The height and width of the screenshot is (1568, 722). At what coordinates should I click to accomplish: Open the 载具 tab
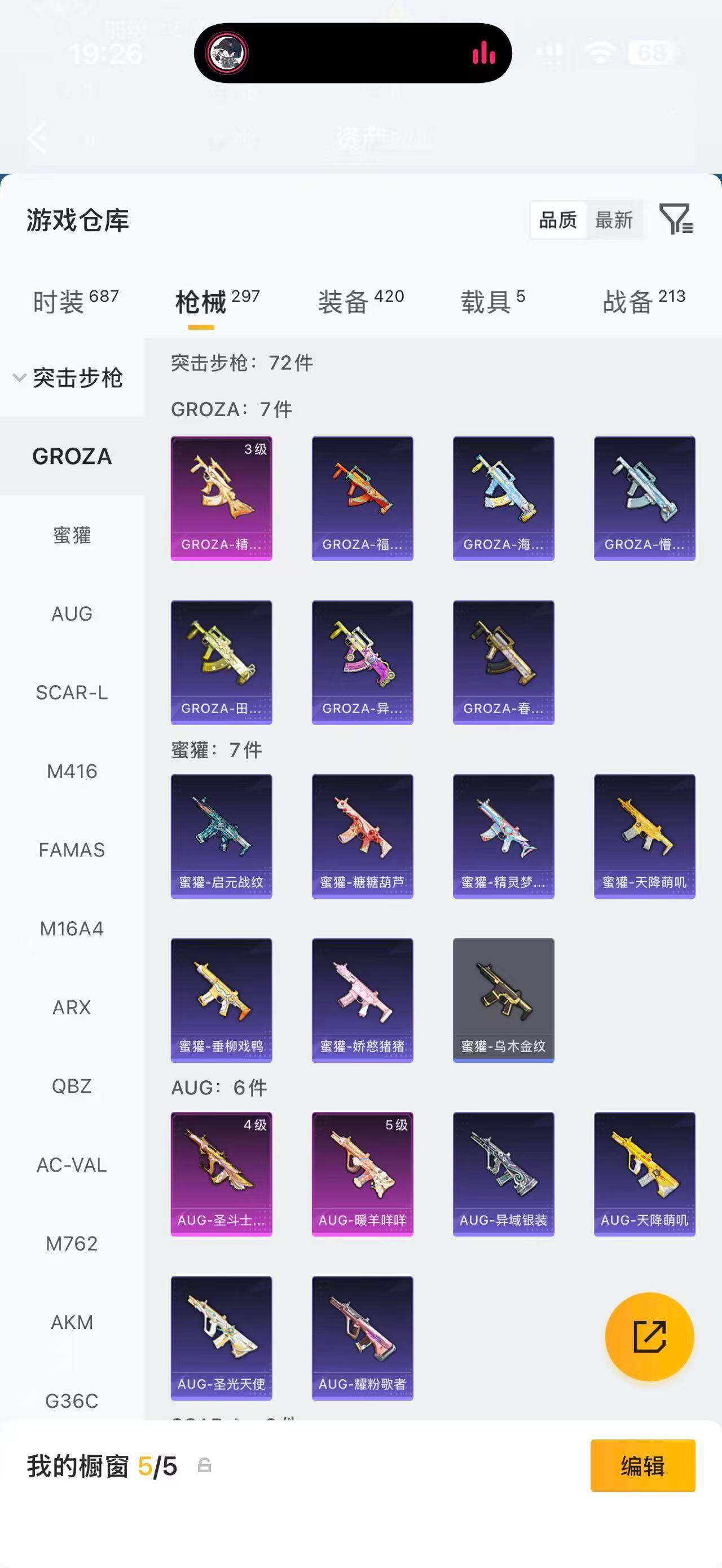coord(492,301)
